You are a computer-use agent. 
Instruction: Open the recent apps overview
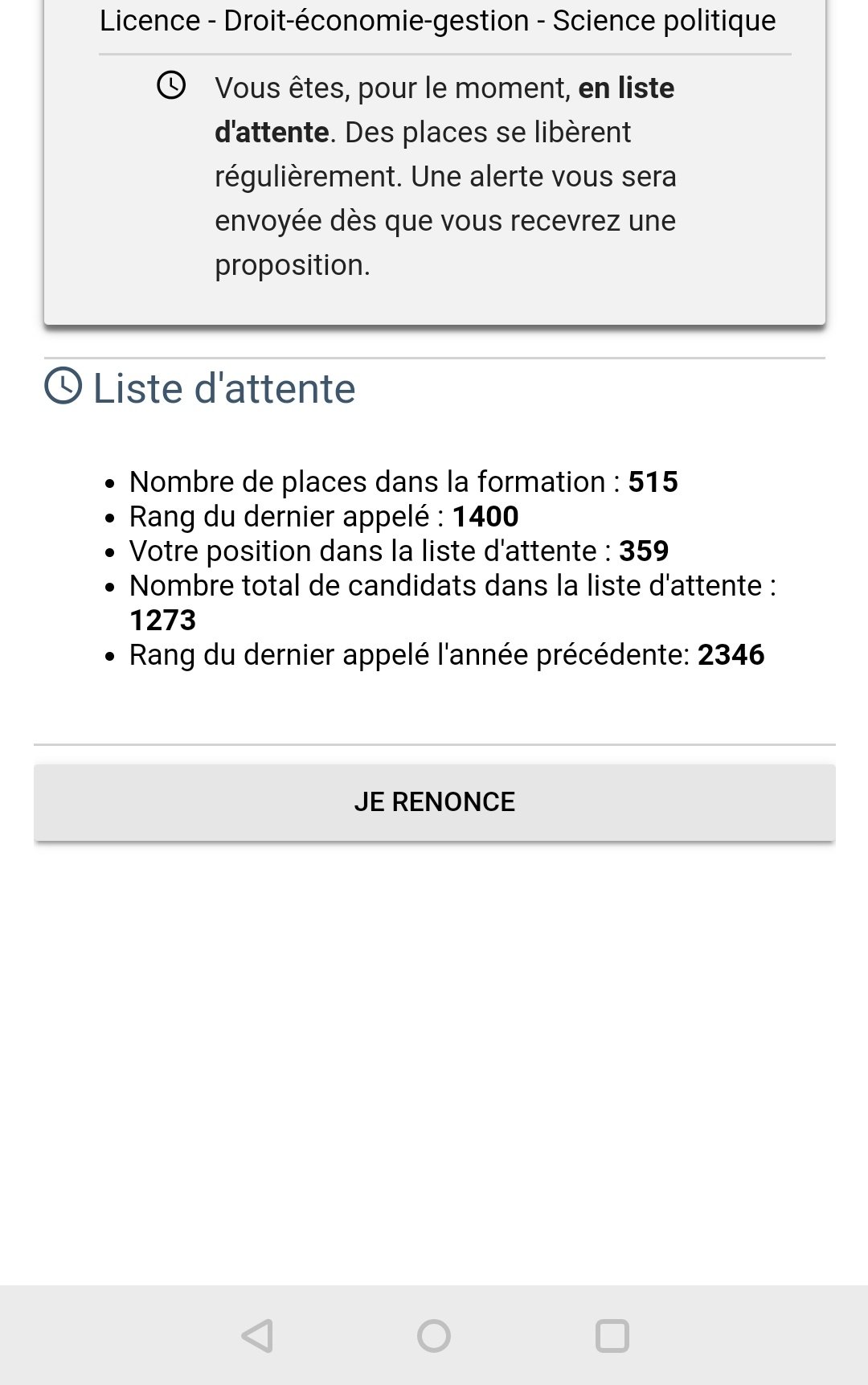[x=612, y=1336]
